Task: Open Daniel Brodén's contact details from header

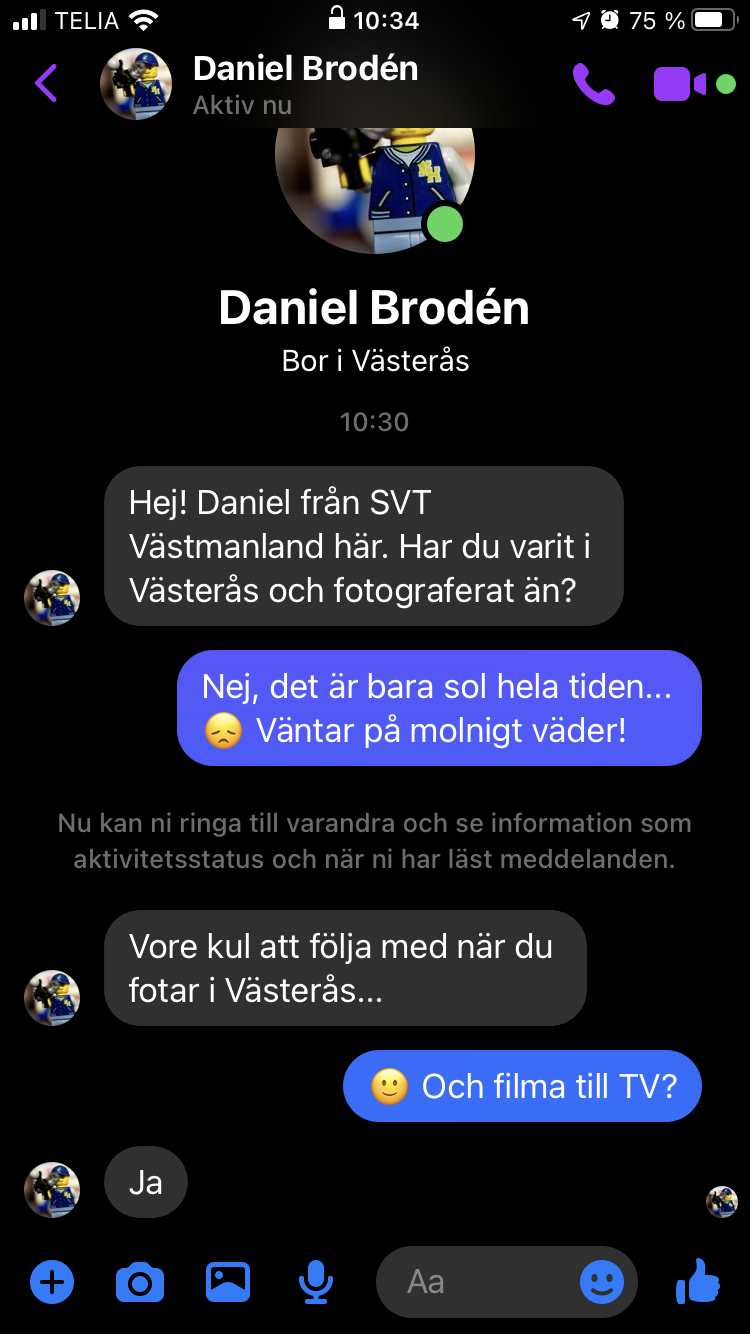Action: click(305, 84)
